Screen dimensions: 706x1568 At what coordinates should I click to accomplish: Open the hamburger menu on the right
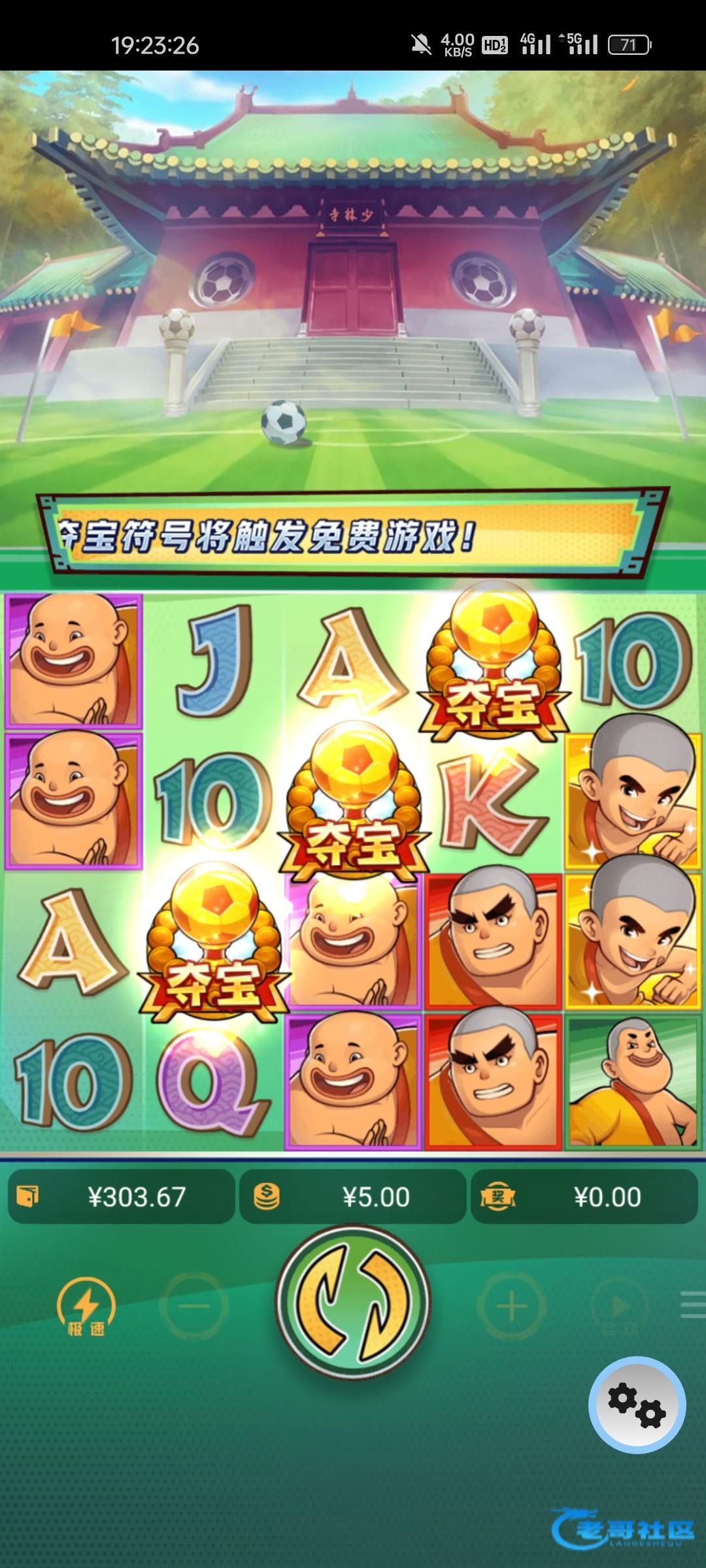tap(693, 1305)
